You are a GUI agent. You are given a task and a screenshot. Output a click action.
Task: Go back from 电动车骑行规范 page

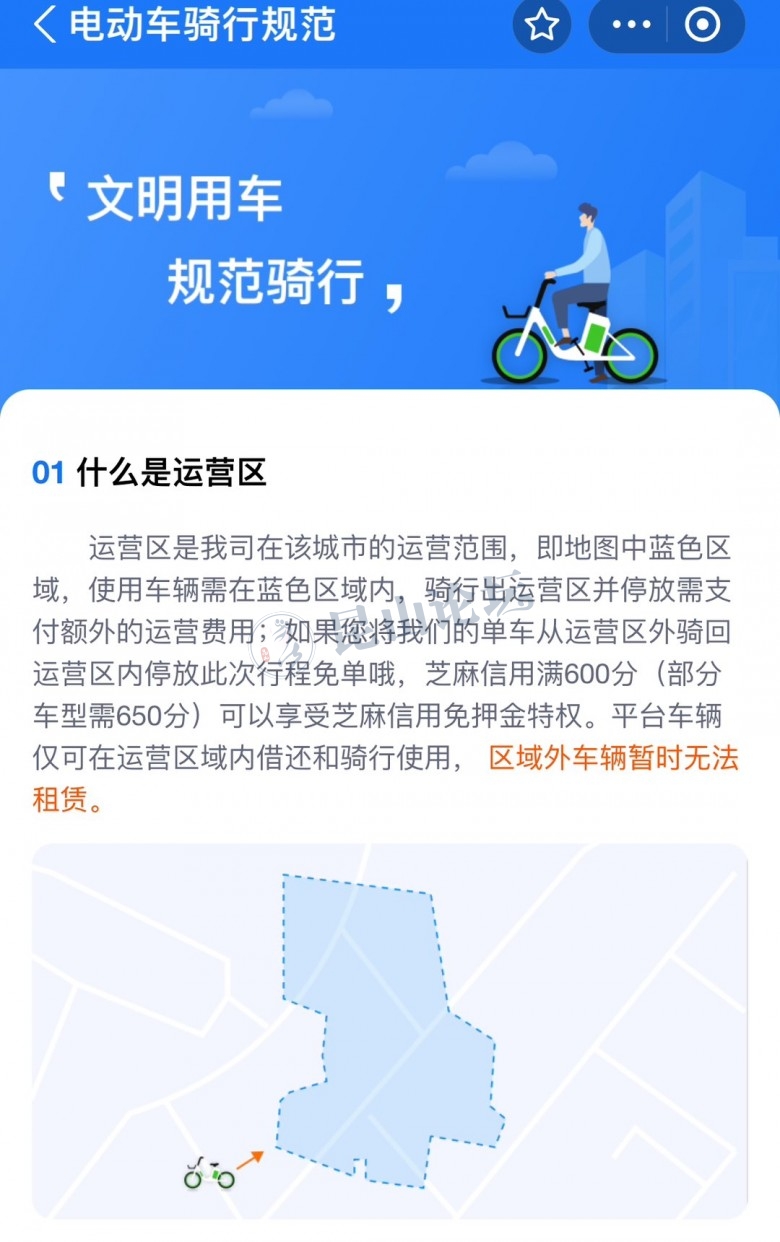[44, 25]
